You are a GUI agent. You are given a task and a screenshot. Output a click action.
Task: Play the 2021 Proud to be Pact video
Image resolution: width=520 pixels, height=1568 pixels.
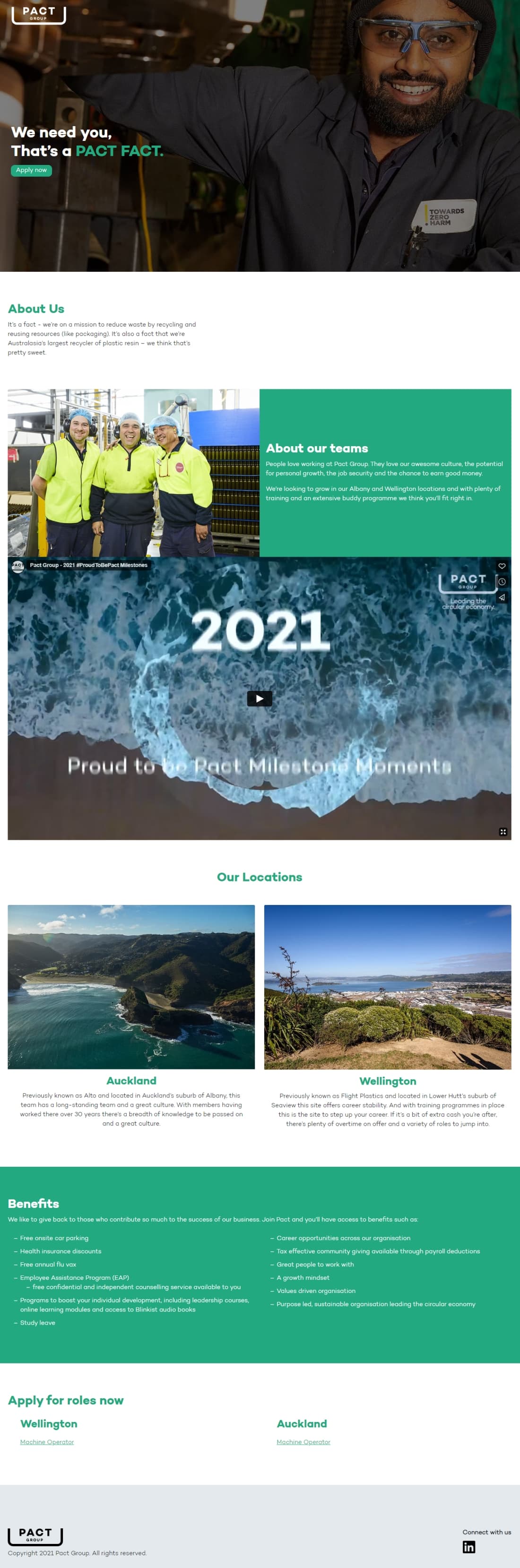coord(260,698)
